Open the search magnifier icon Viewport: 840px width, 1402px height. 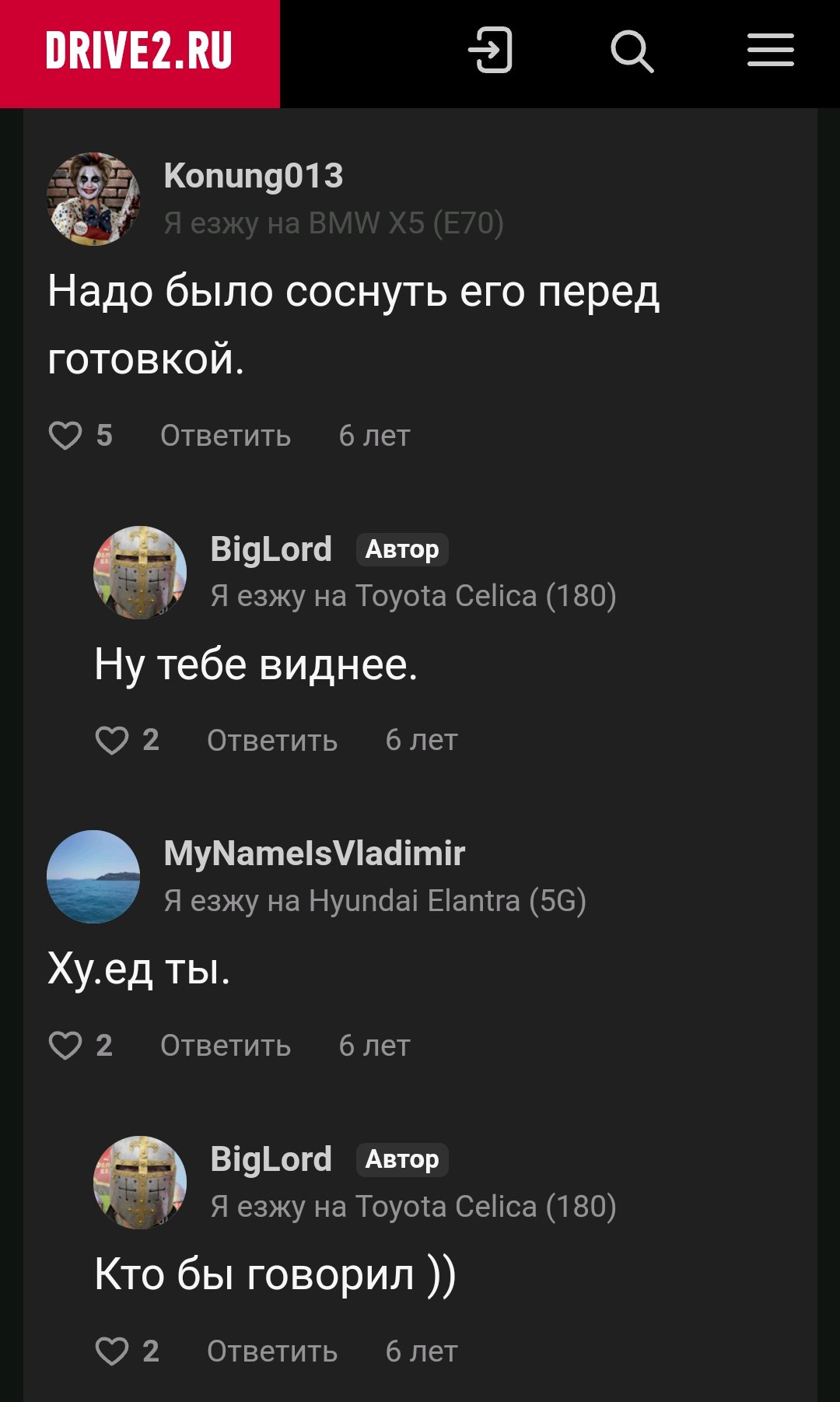(x=632, y=51)
